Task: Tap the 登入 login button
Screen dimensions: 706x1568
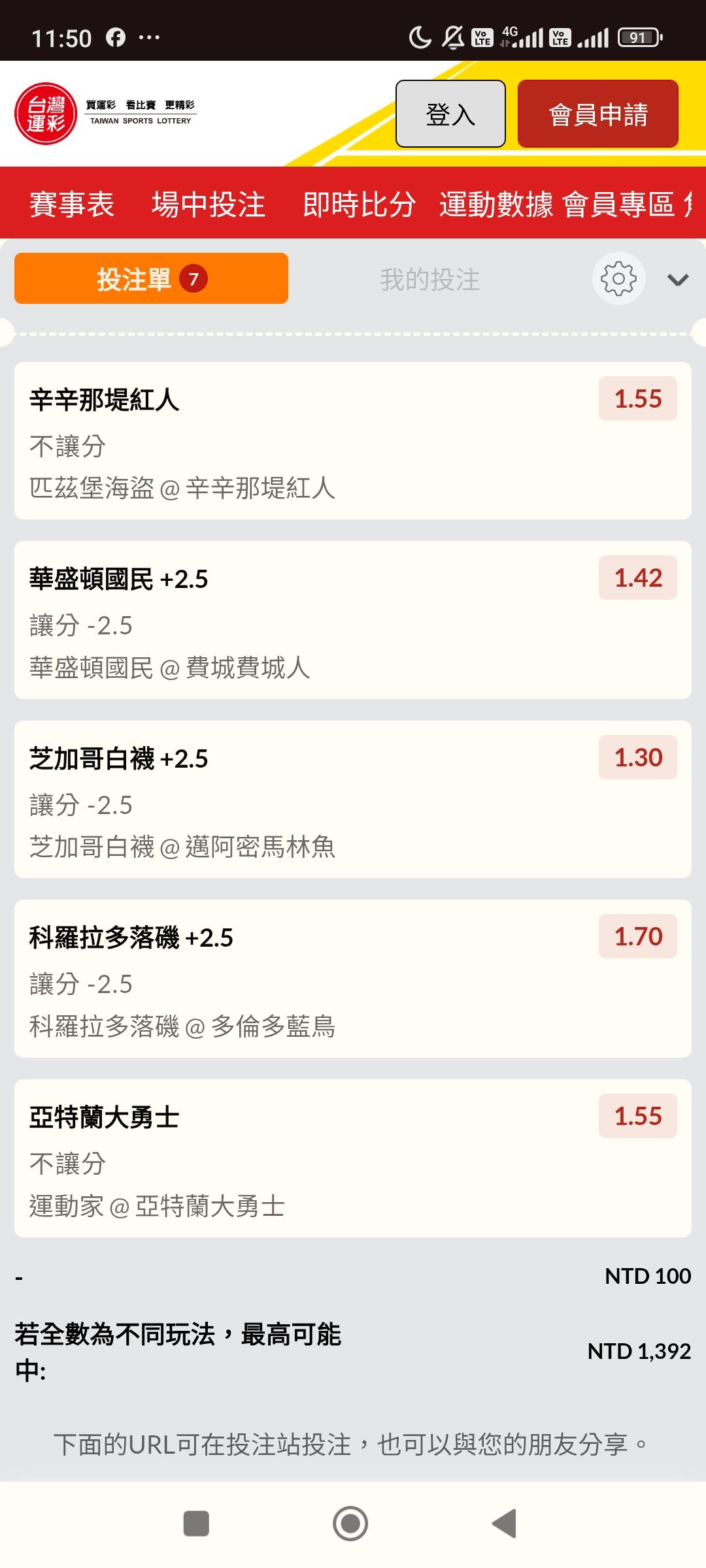Action: [x=450, y=114]
